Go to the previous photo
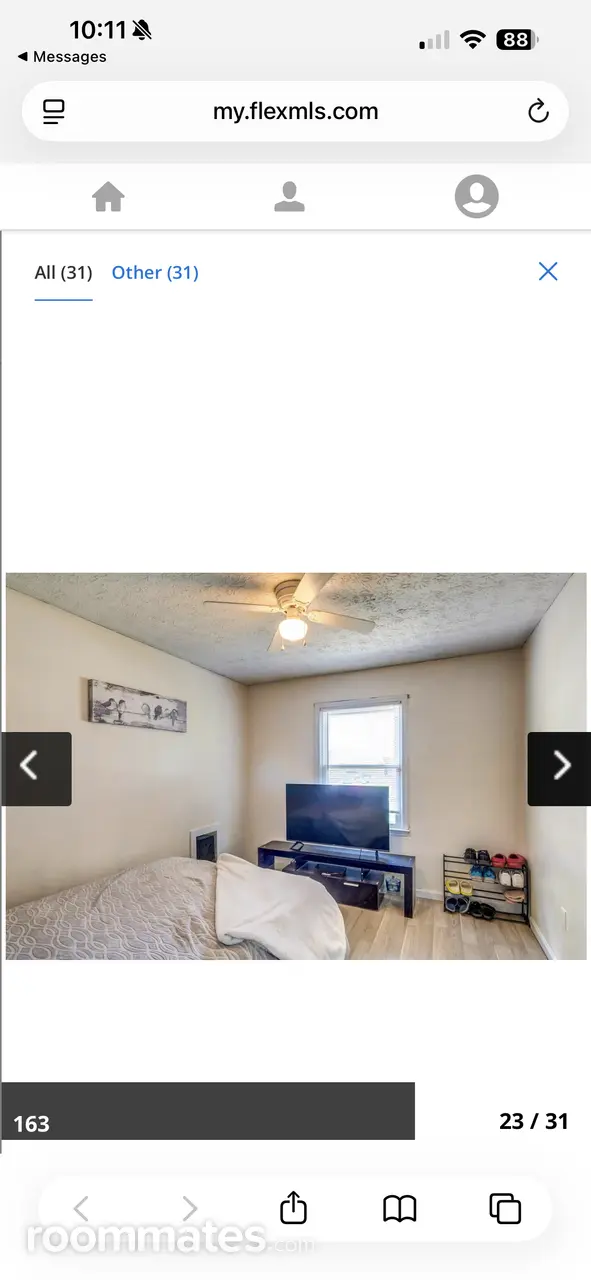Viewport: 591px width, 1280px height. click(36, 768)
